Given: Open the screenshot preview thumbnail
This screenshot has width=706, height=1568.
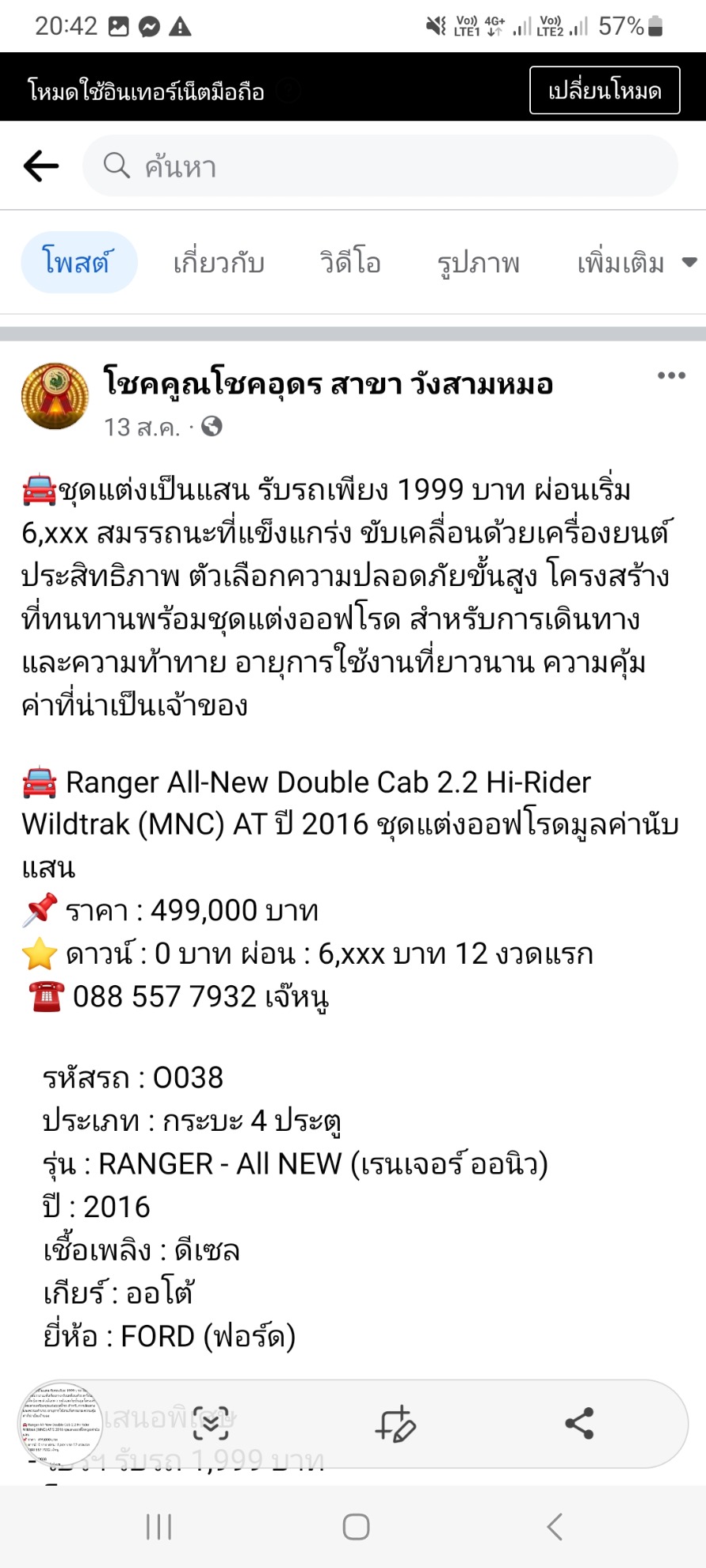Looking at the screenshot, I should coord(60,1424).
